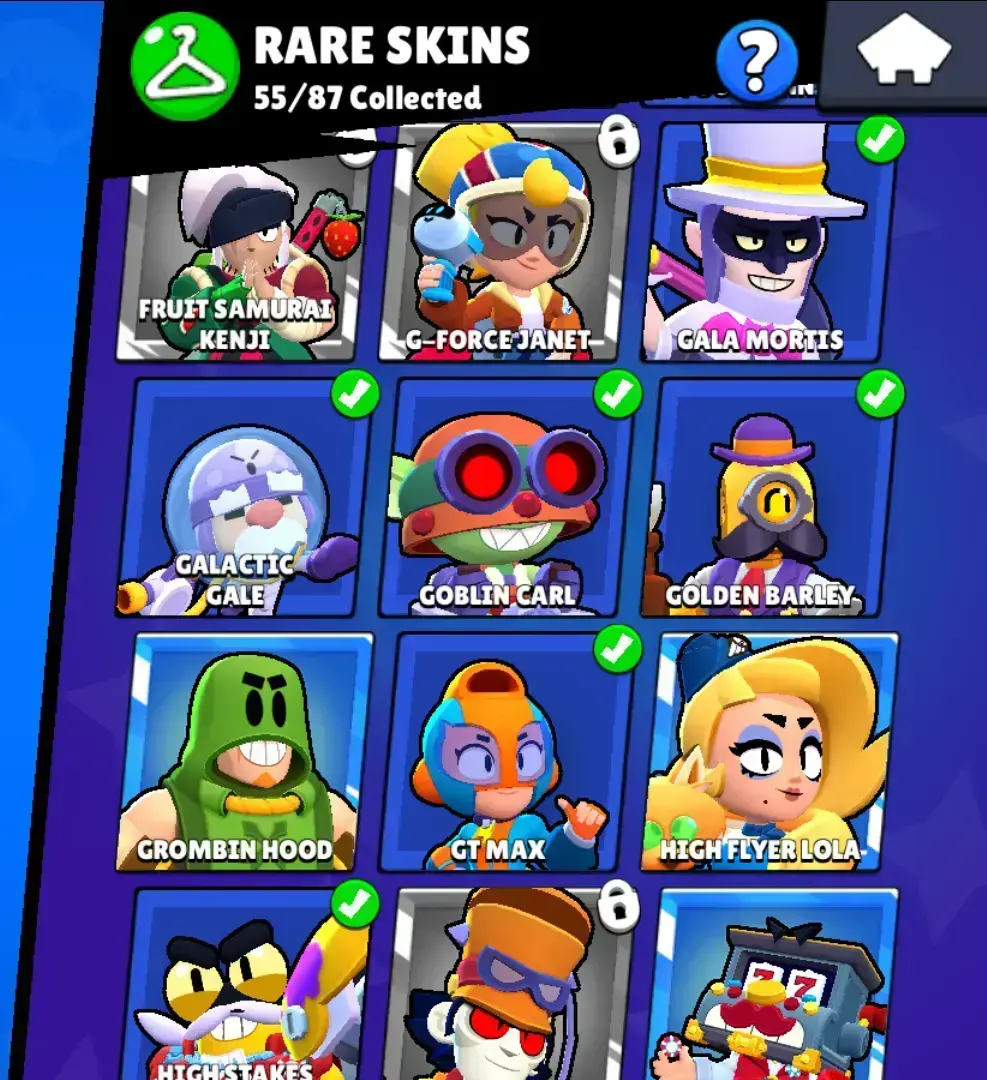This screenshot has height=1080, width=987.
Task: View Golden Barley skin
Action: click(770, 498)
